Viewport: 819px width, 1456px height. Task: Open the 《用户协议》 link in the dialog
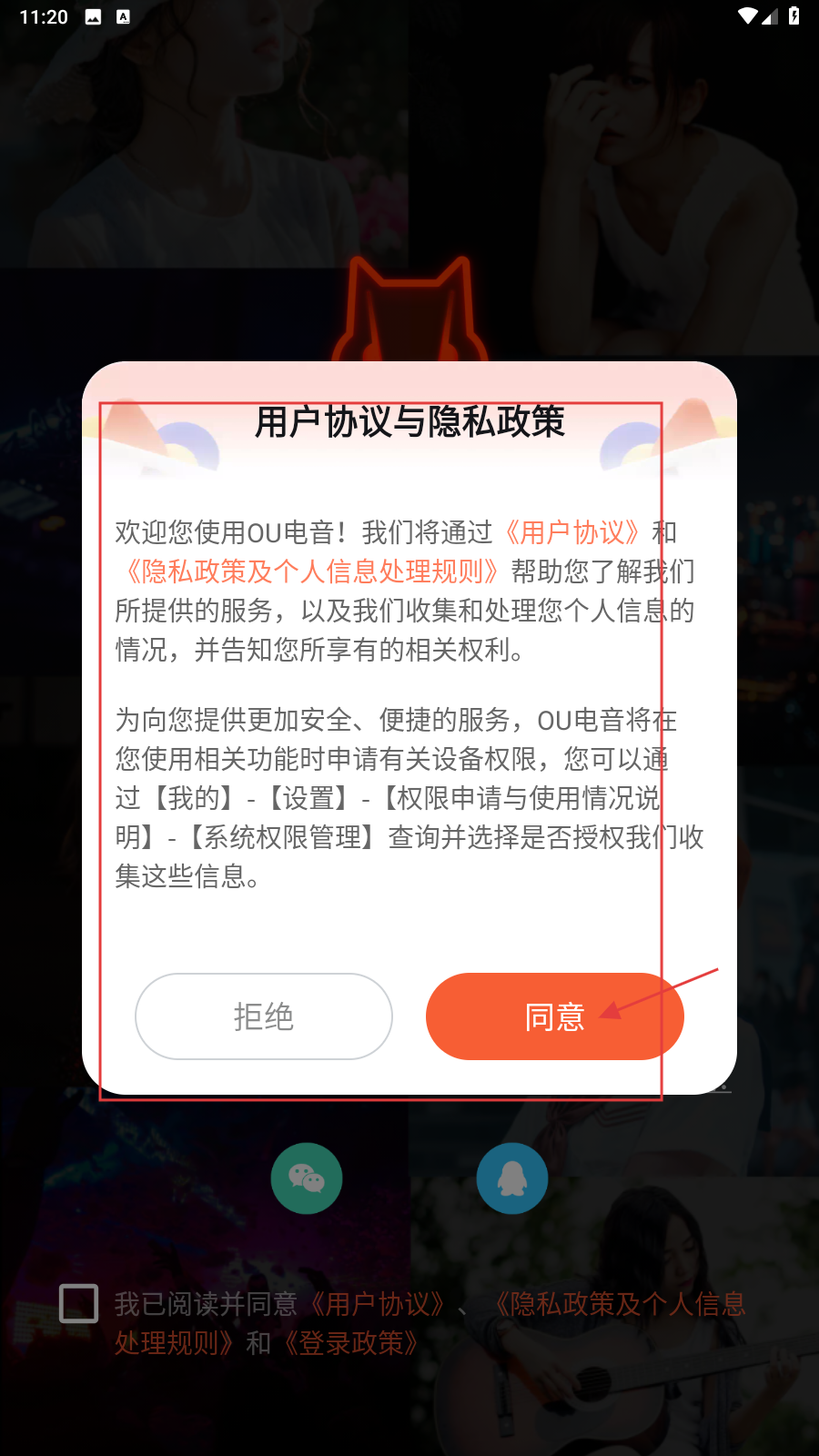[572, 532]
